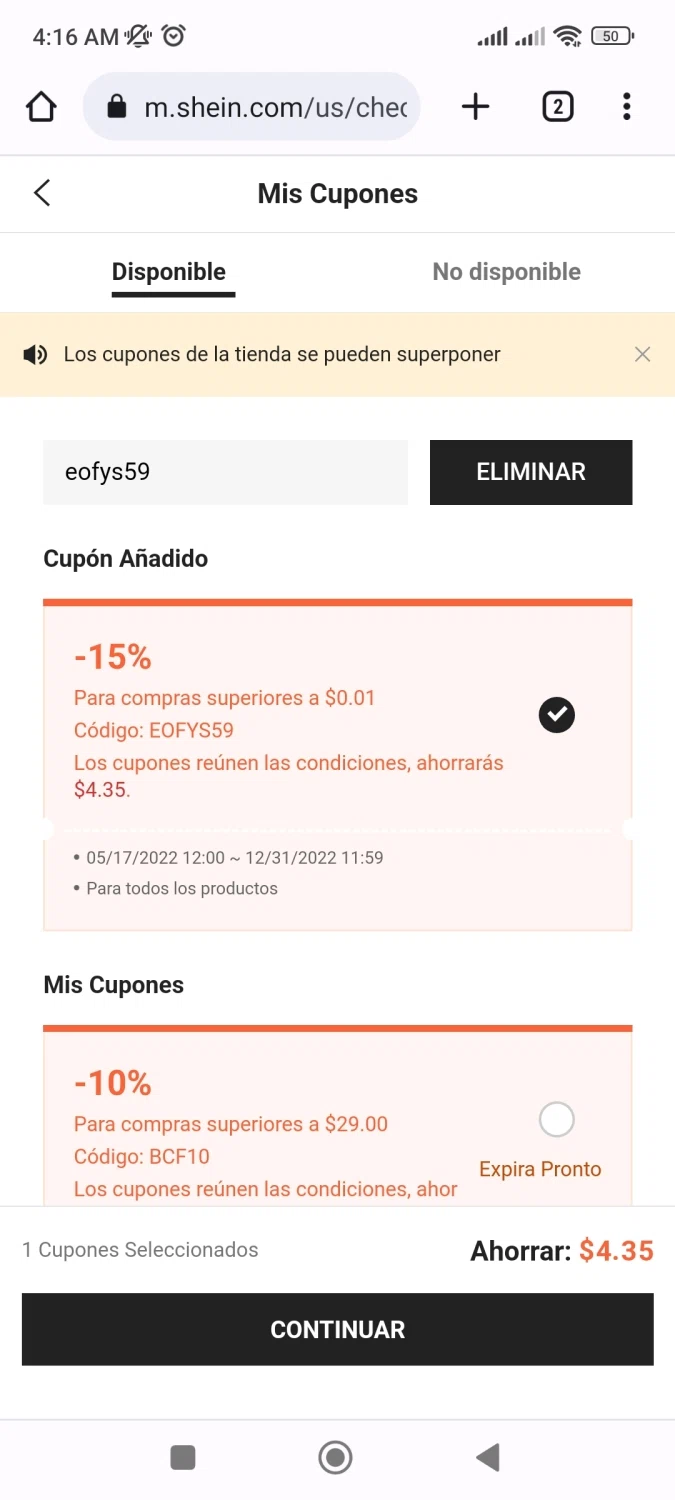Go to the system home screen

(336, 1458)
